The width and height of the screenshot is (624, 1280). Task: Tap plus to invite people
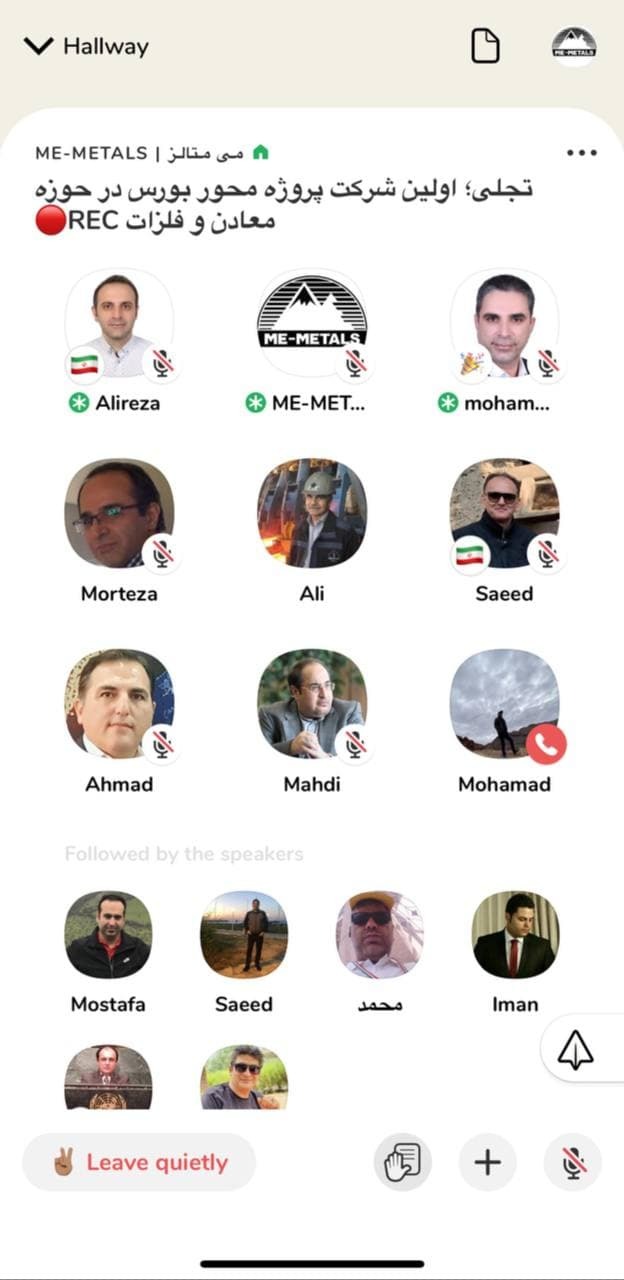click(x=487, y=1162)
